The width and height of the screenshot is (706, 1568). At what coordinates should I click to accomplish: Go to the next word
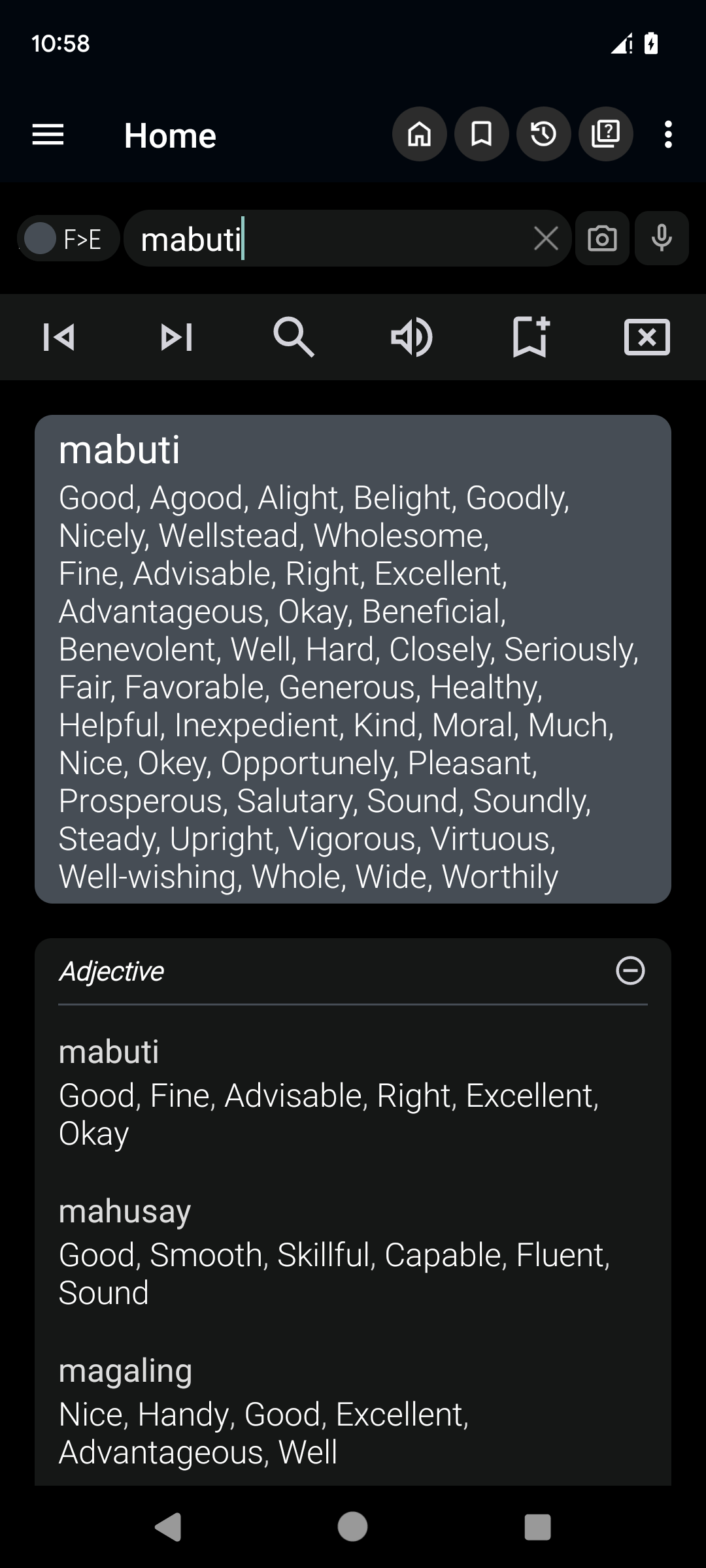(176, 337)
